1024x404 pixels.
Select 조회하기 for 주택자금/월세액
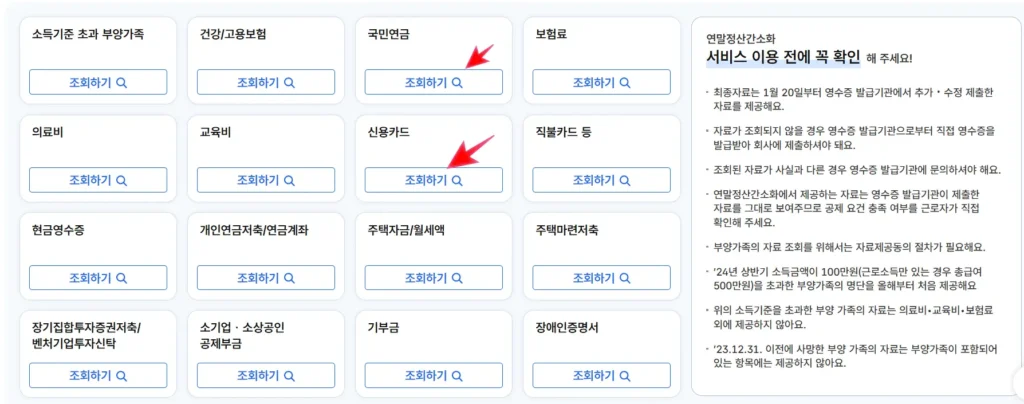(433, 278)
